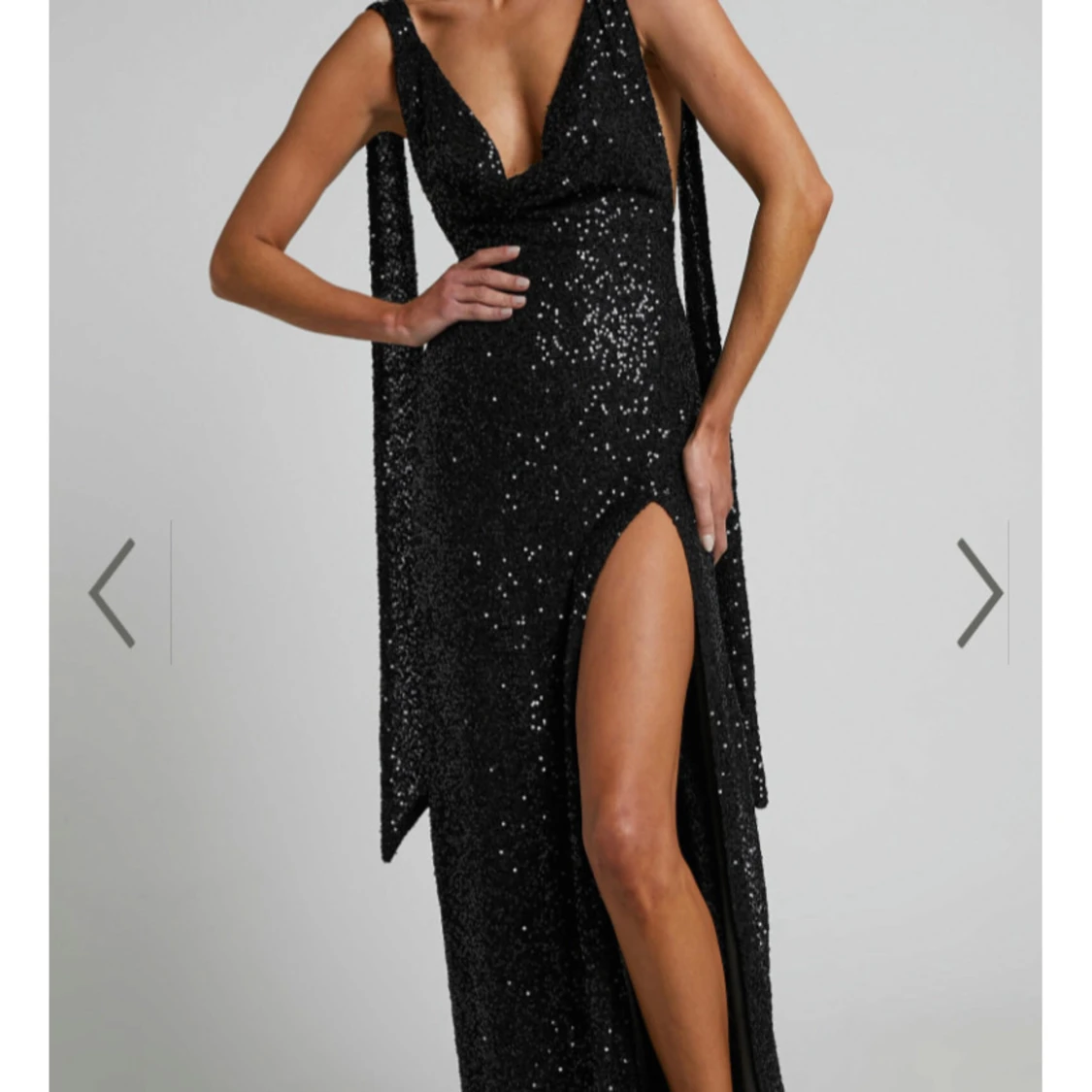Open the sequin dress photo full size

(x=546, y=546)
